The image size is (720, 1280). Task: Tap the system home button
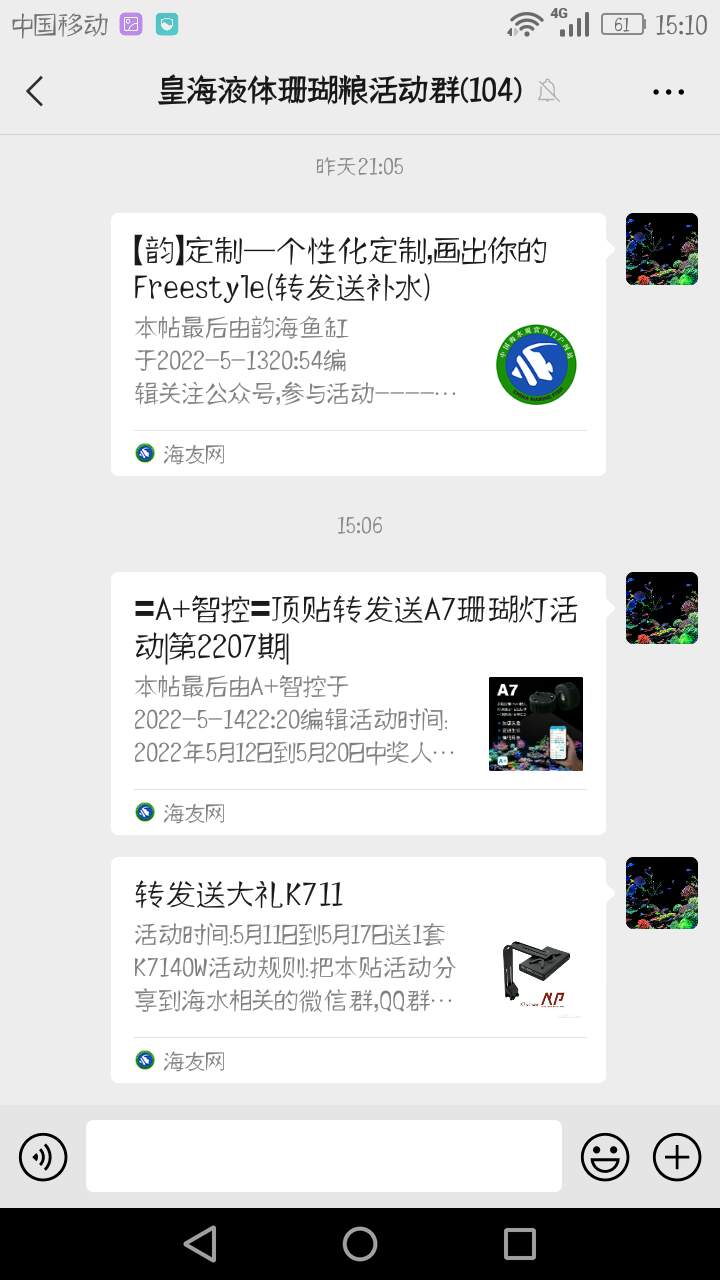pyautogui.click(x=360, y=1244)
